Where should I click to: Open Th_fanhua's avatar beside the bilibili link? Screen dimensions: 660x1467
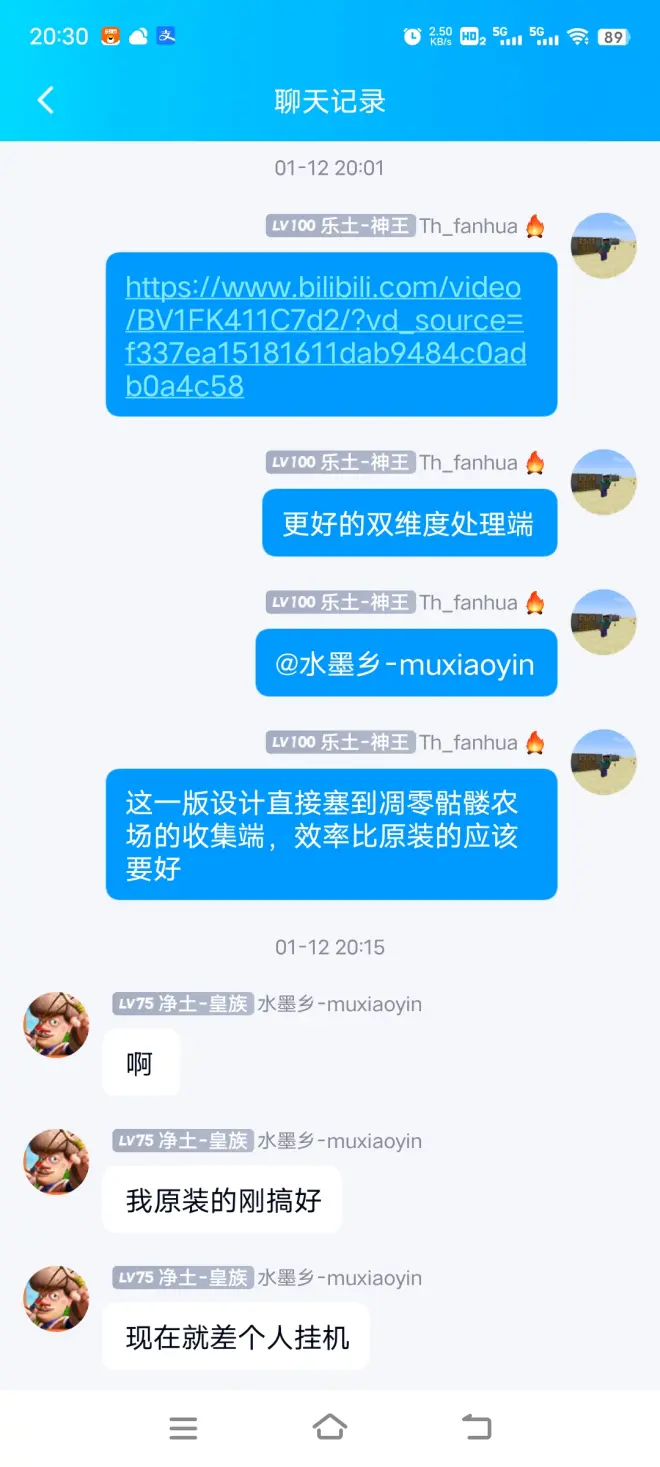(x=603, y=245)
